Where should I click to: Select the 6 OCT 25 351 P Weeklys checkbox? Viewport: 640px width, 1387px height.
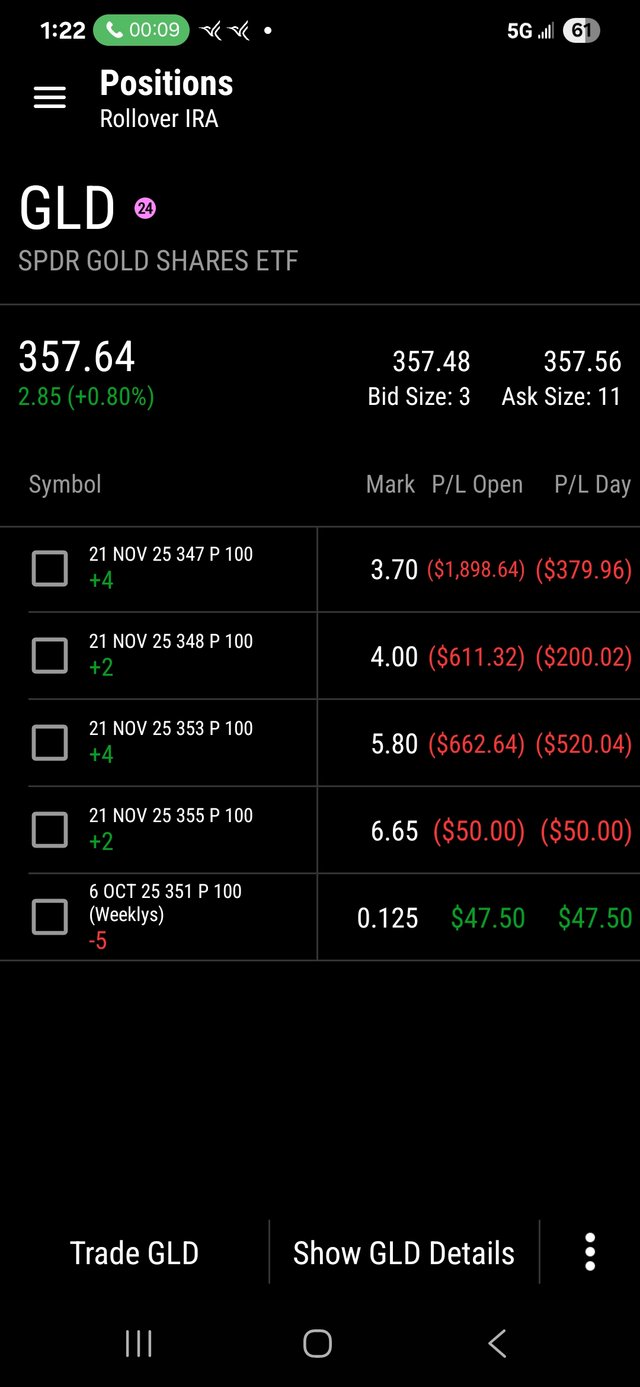tap(50, 917)
